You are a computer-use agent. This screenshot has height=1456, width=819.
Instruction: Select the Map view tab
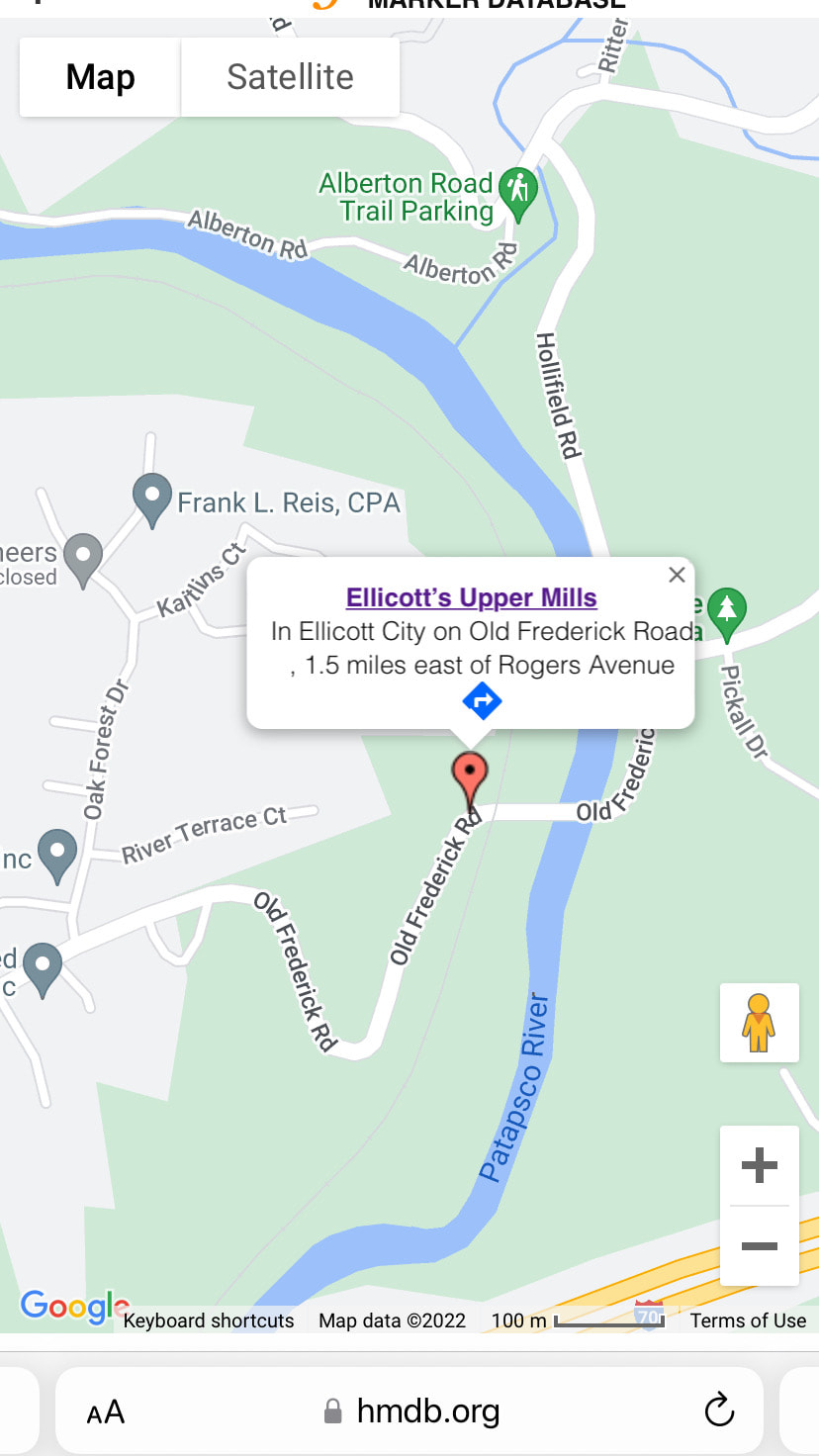[x=100, y=77]
